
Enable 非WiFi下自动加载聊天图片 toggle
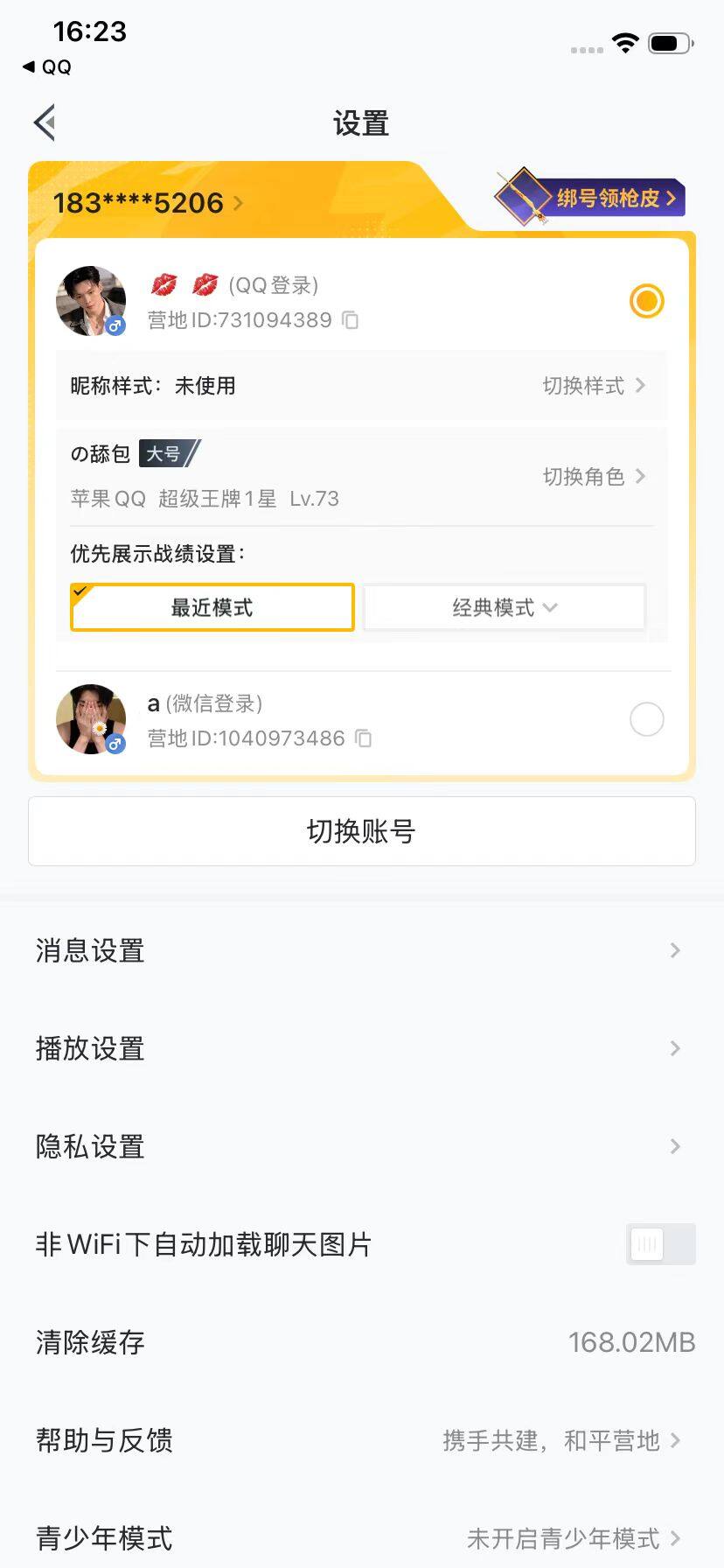660,1243
